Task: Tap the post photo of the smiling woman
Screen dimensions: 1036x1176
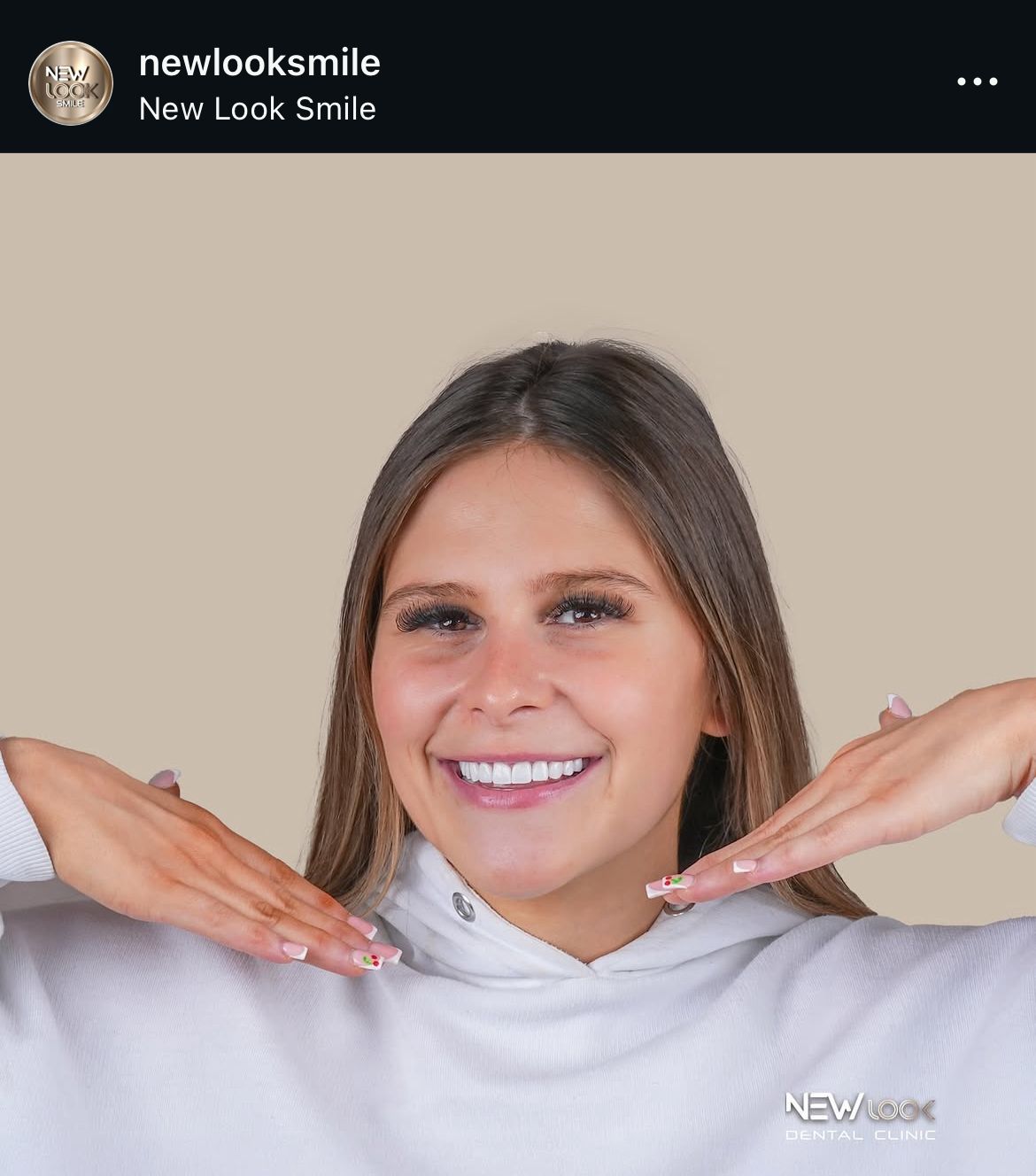Action: click(x=518, y=664)
